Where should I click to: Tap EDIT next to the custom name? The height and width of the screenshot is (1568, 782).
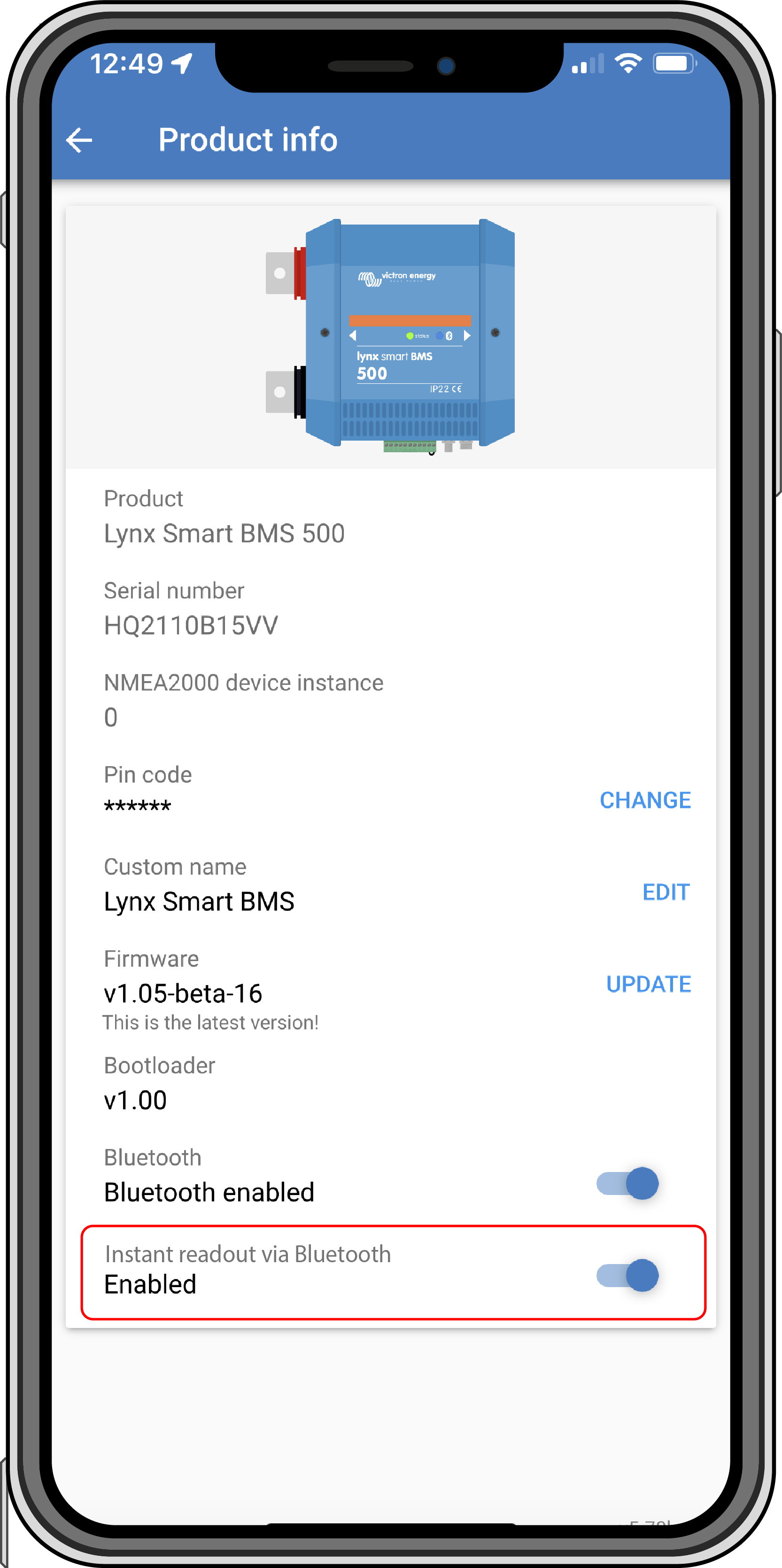click(666, 892)
